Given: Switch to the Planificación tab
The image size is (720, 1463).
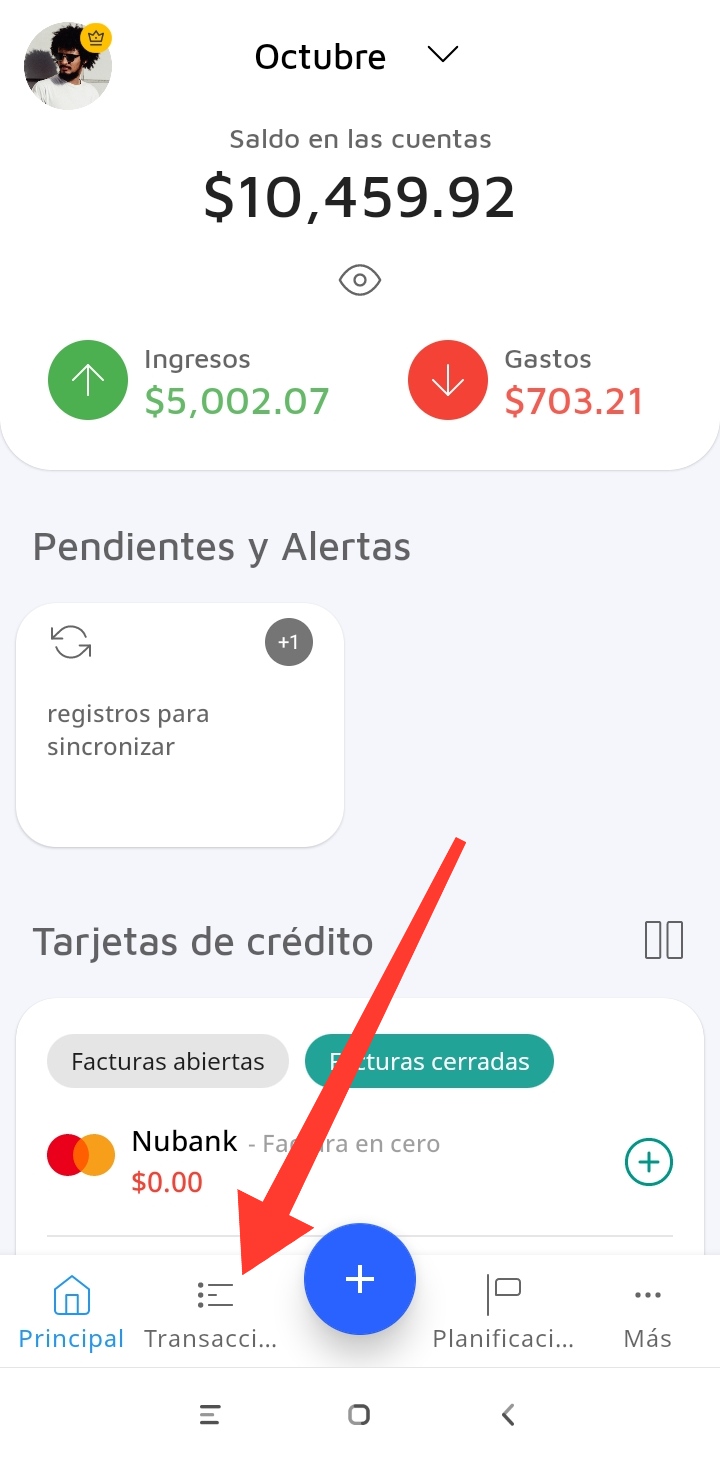Looking at the screenshot, I should [503, 1312].
